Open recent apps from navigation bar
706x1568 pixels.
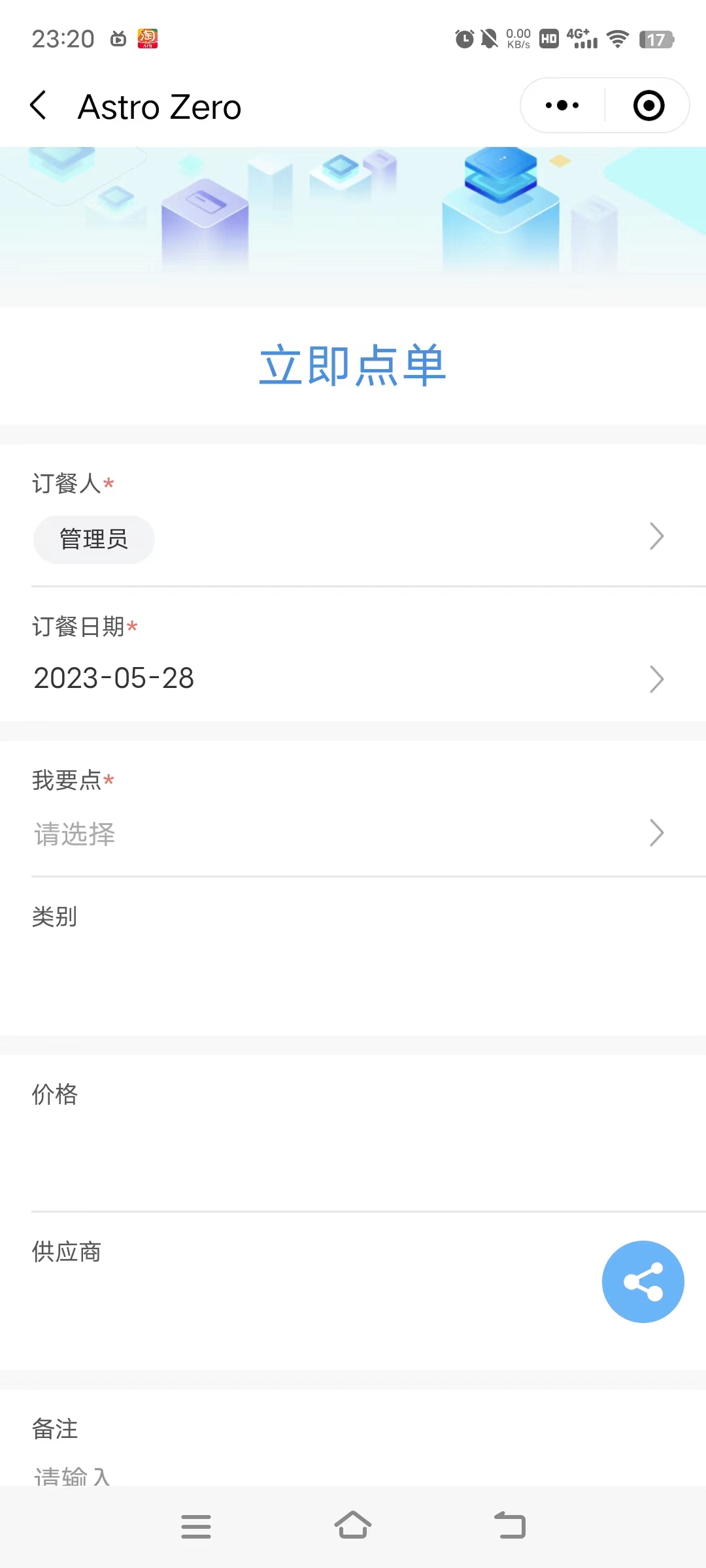196,1526
